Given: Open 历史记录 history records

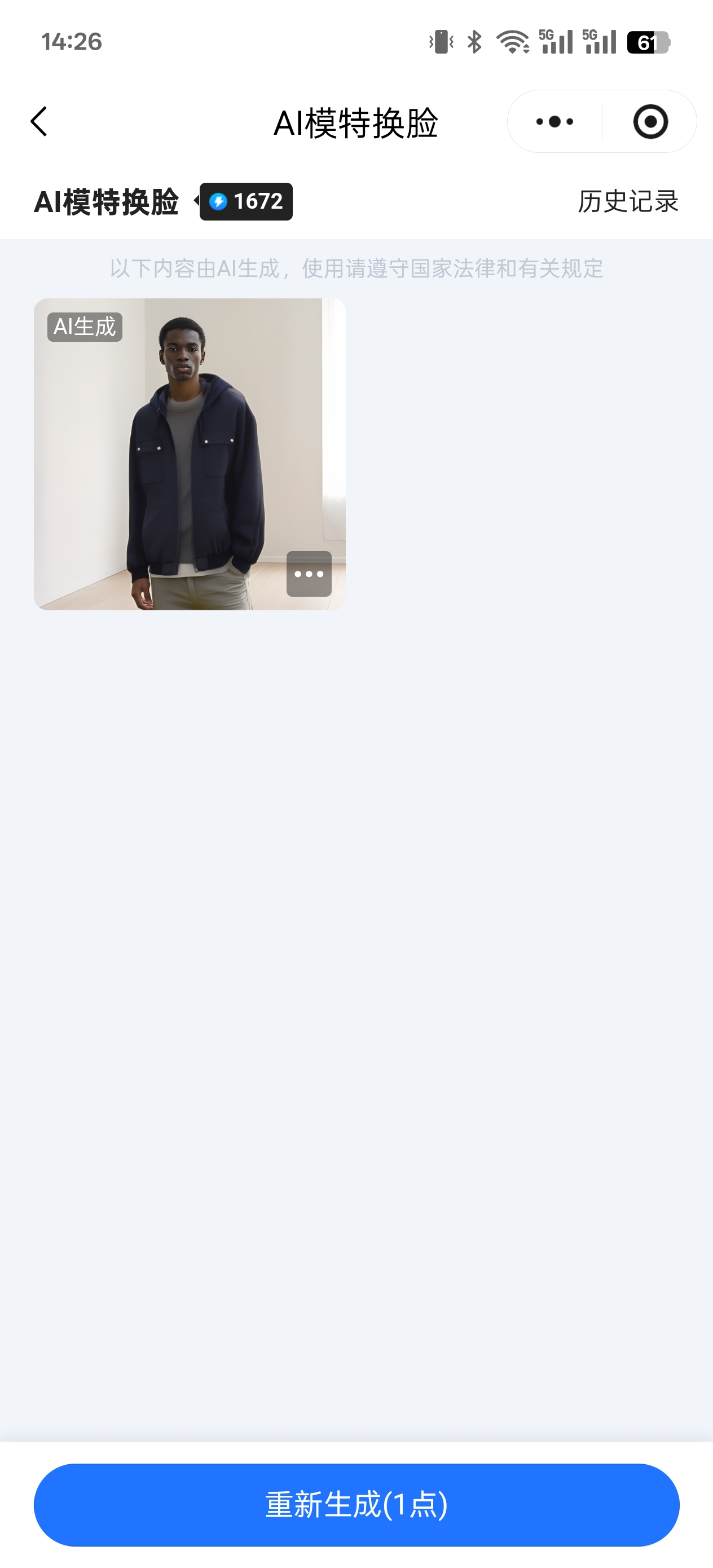Looking at the screenshot, I should tap(628, 201).
